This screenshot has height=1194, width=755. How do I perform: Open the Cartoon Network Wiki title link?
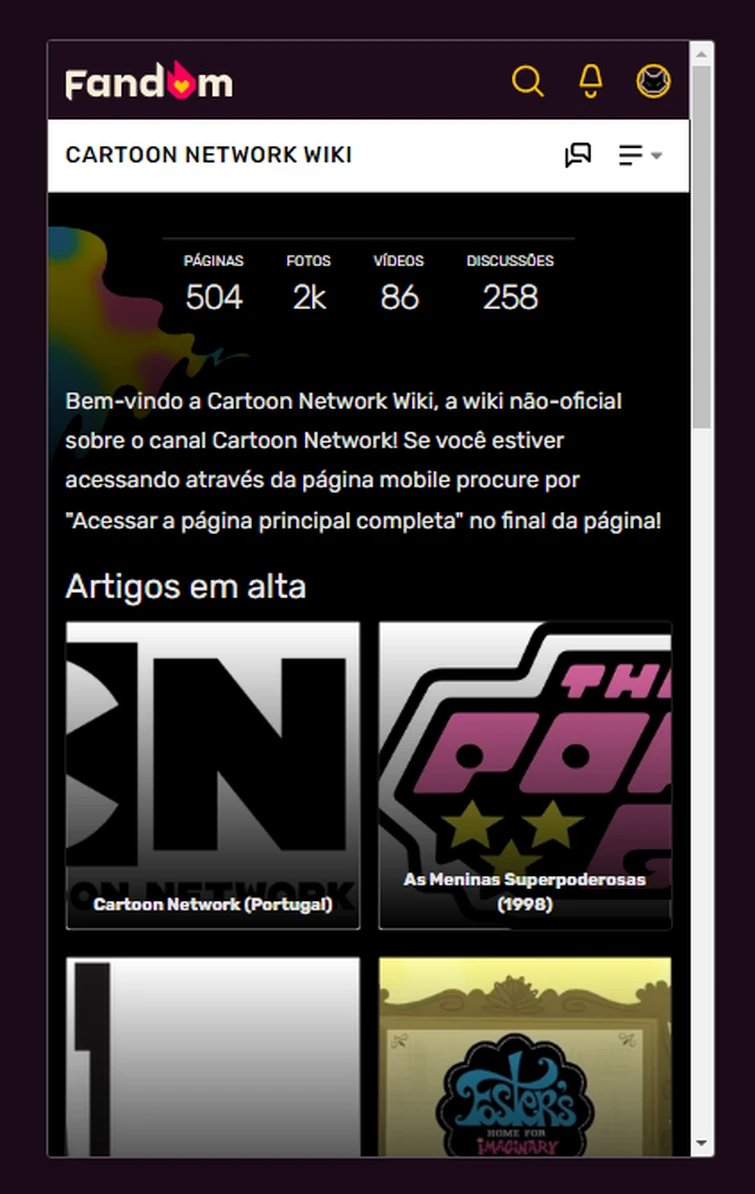tap(208, 155)
